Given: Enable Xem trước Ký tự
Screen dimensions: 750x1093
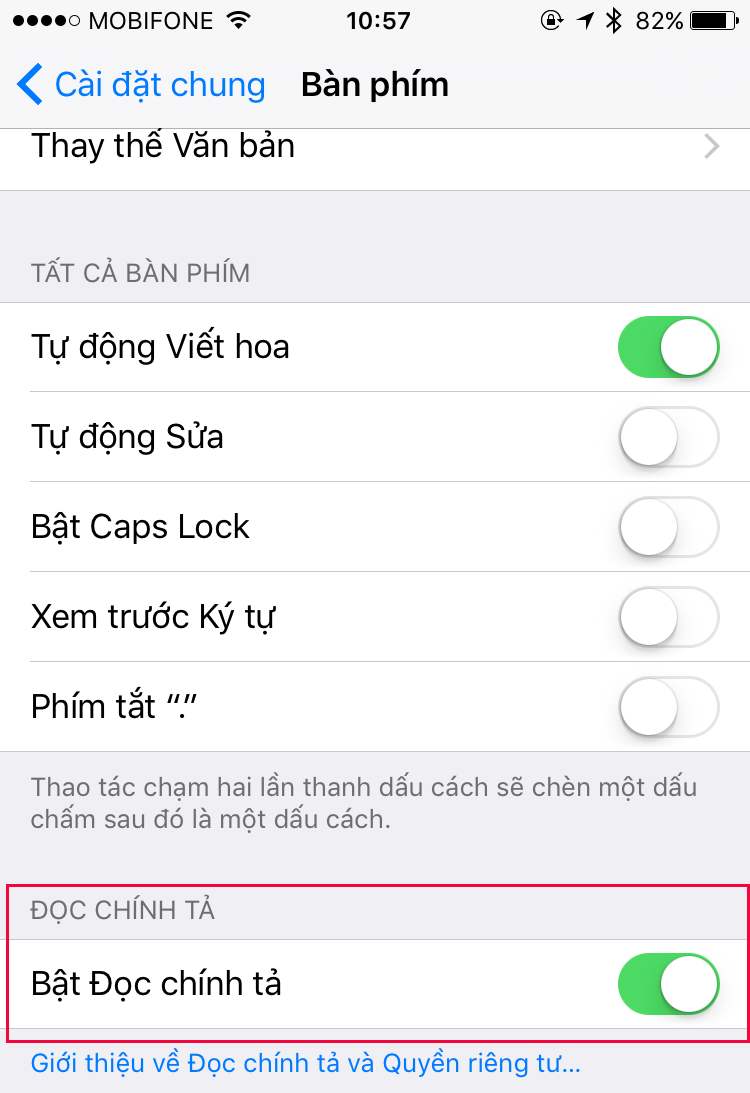Looking at the screenshot, I should click(x=669, y=617).
